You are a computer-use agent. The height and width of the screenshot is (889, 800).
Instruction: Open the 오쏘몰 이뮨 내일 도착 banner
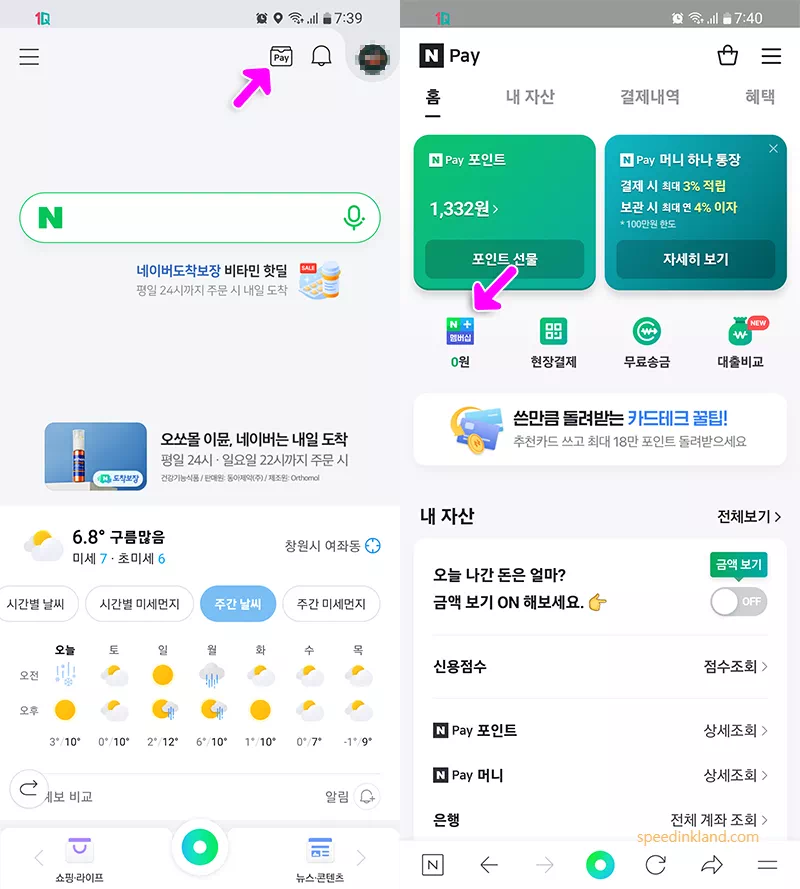tap(200, 457)
